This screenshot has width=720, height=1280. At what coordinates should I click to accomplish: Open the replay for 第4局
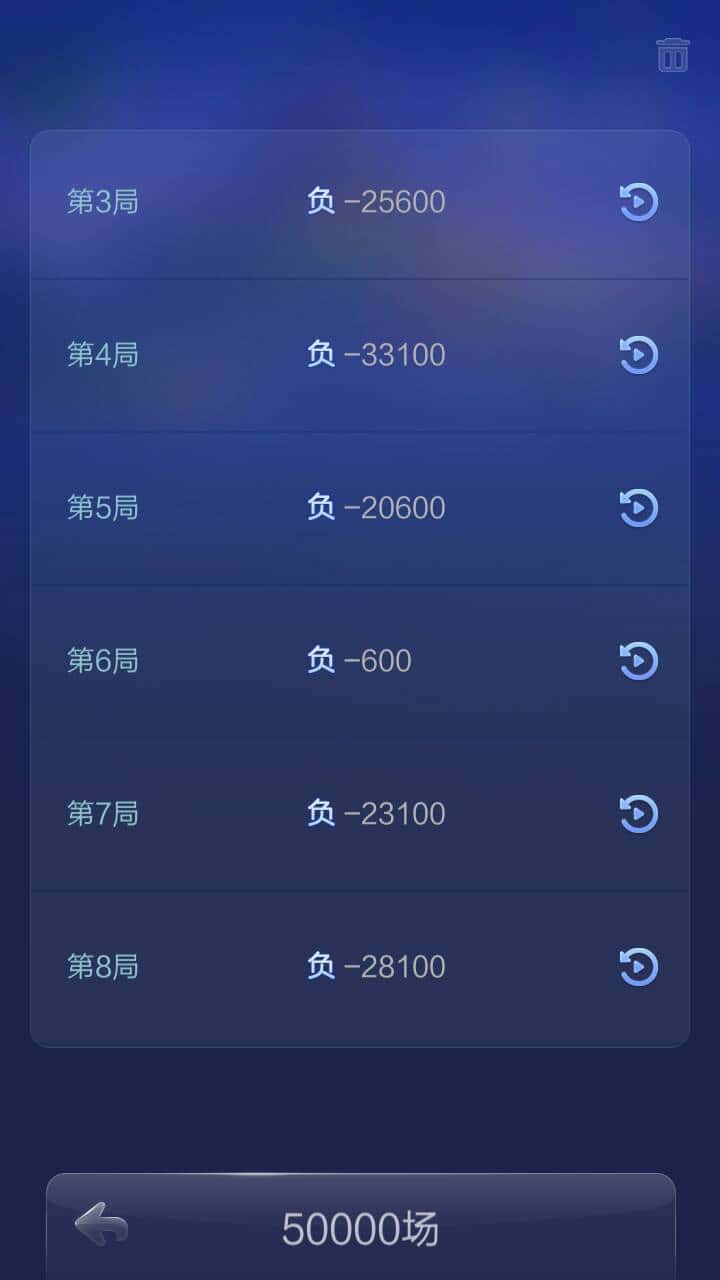point(638,354)
